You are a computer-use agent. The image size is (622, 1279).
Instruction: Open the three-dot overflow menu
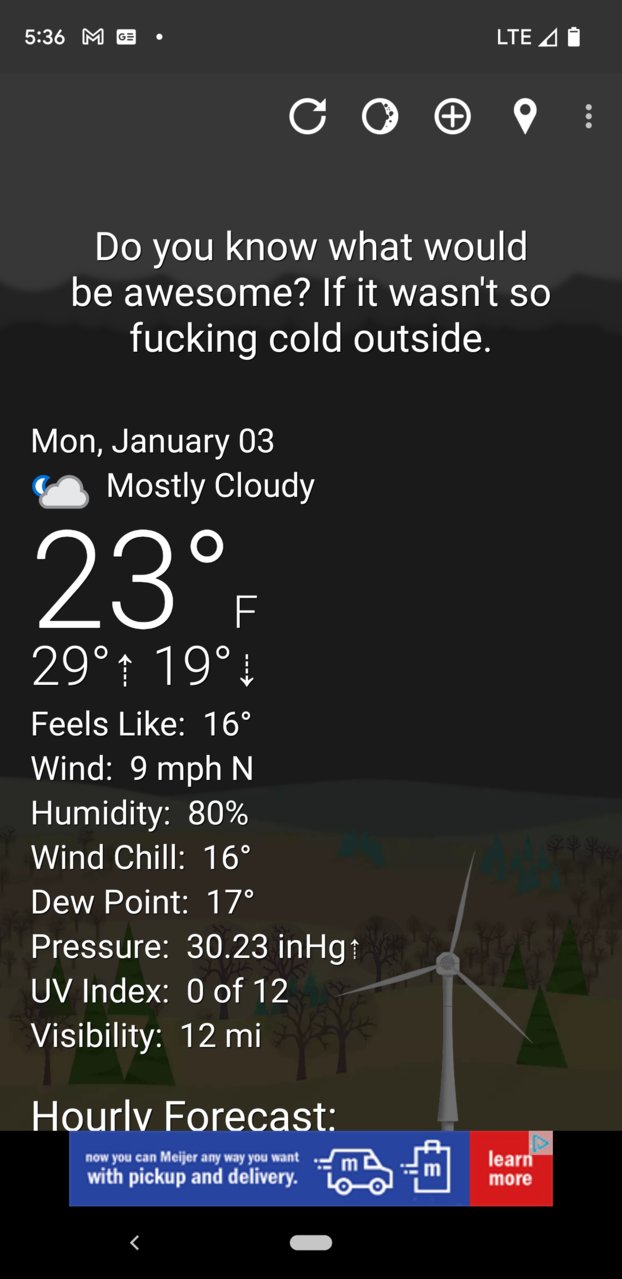(x=589, y=117)
